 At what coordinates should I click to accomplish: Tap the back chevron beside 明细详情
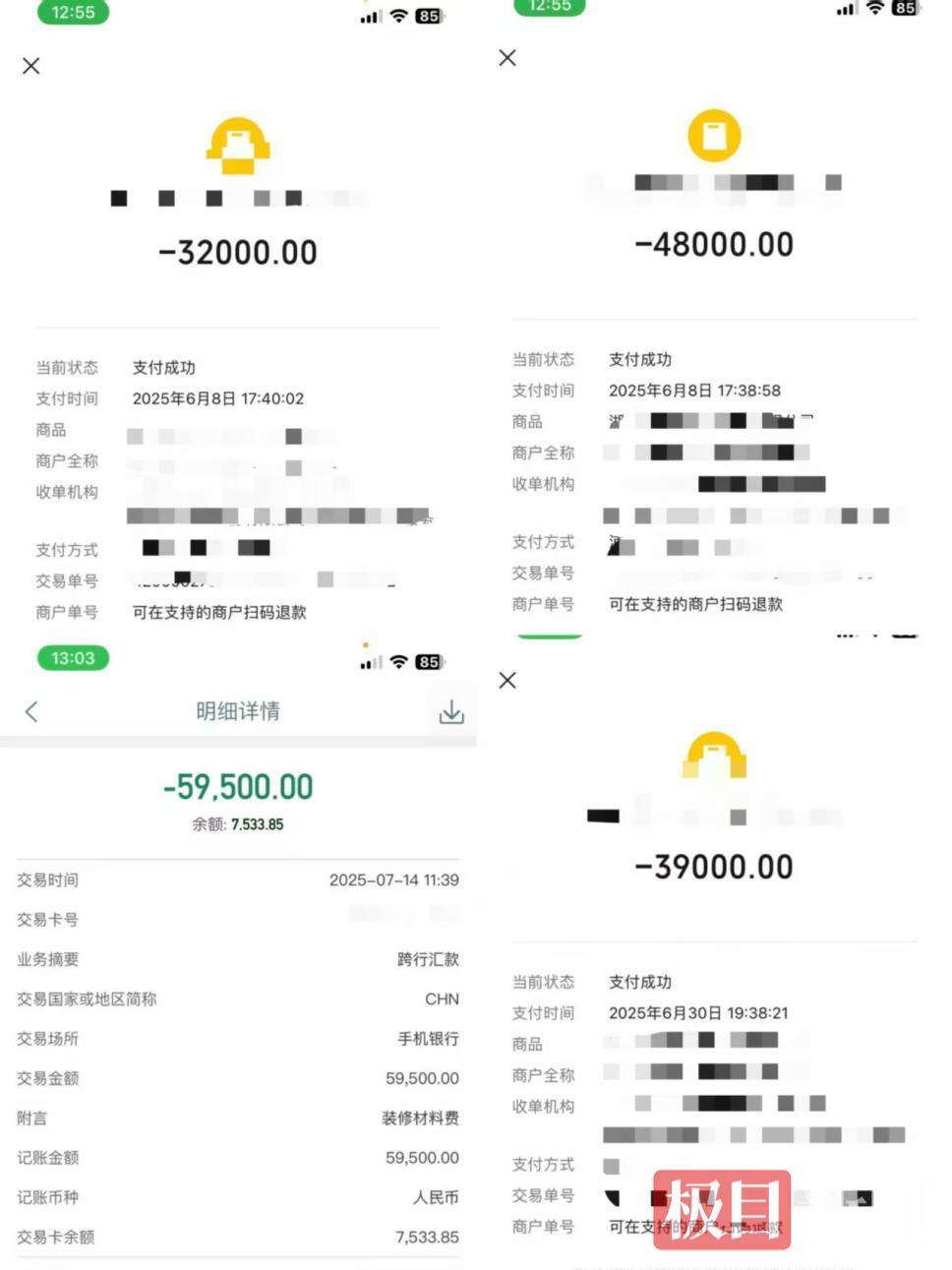(30, 711)
